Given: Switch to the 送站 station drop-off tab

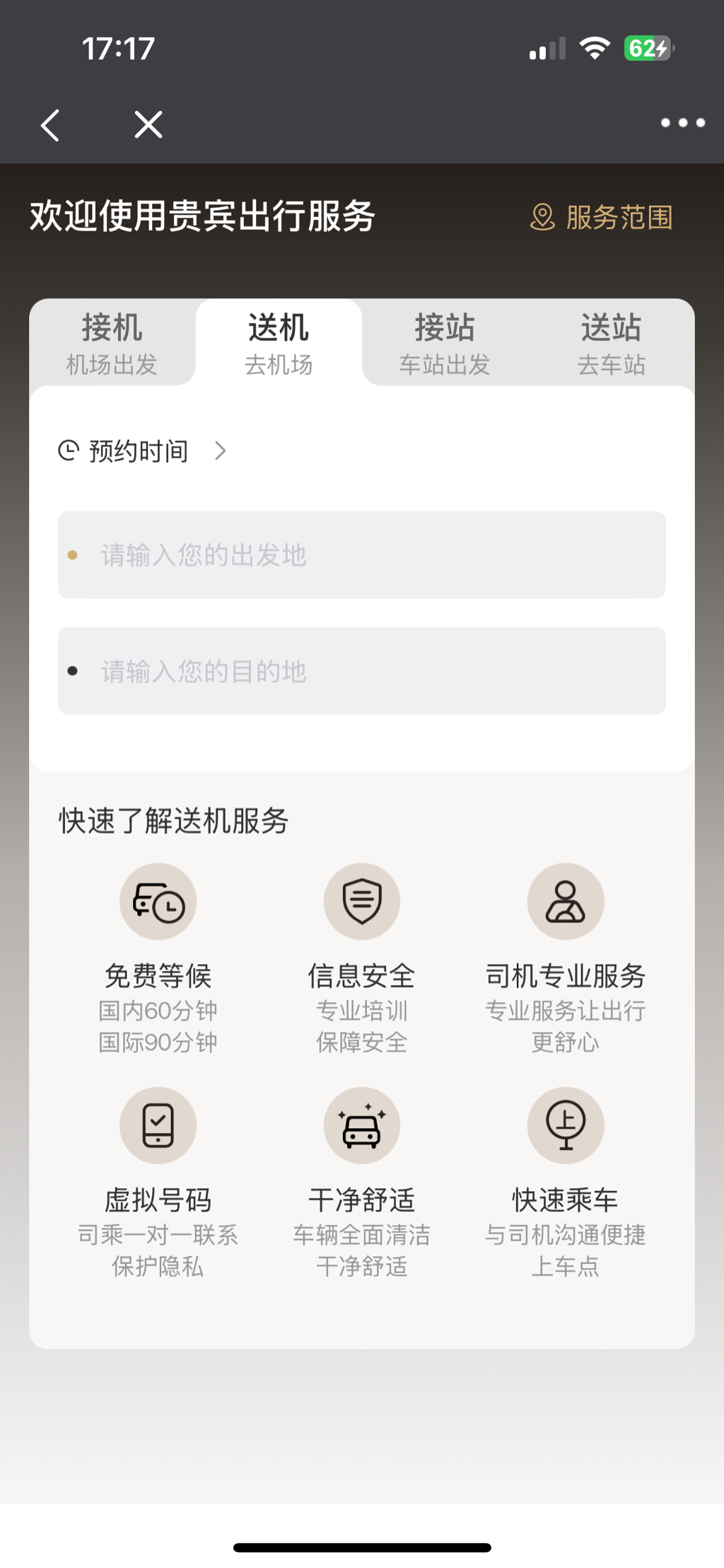Looking at the screenshot, I should pos(612,343).
